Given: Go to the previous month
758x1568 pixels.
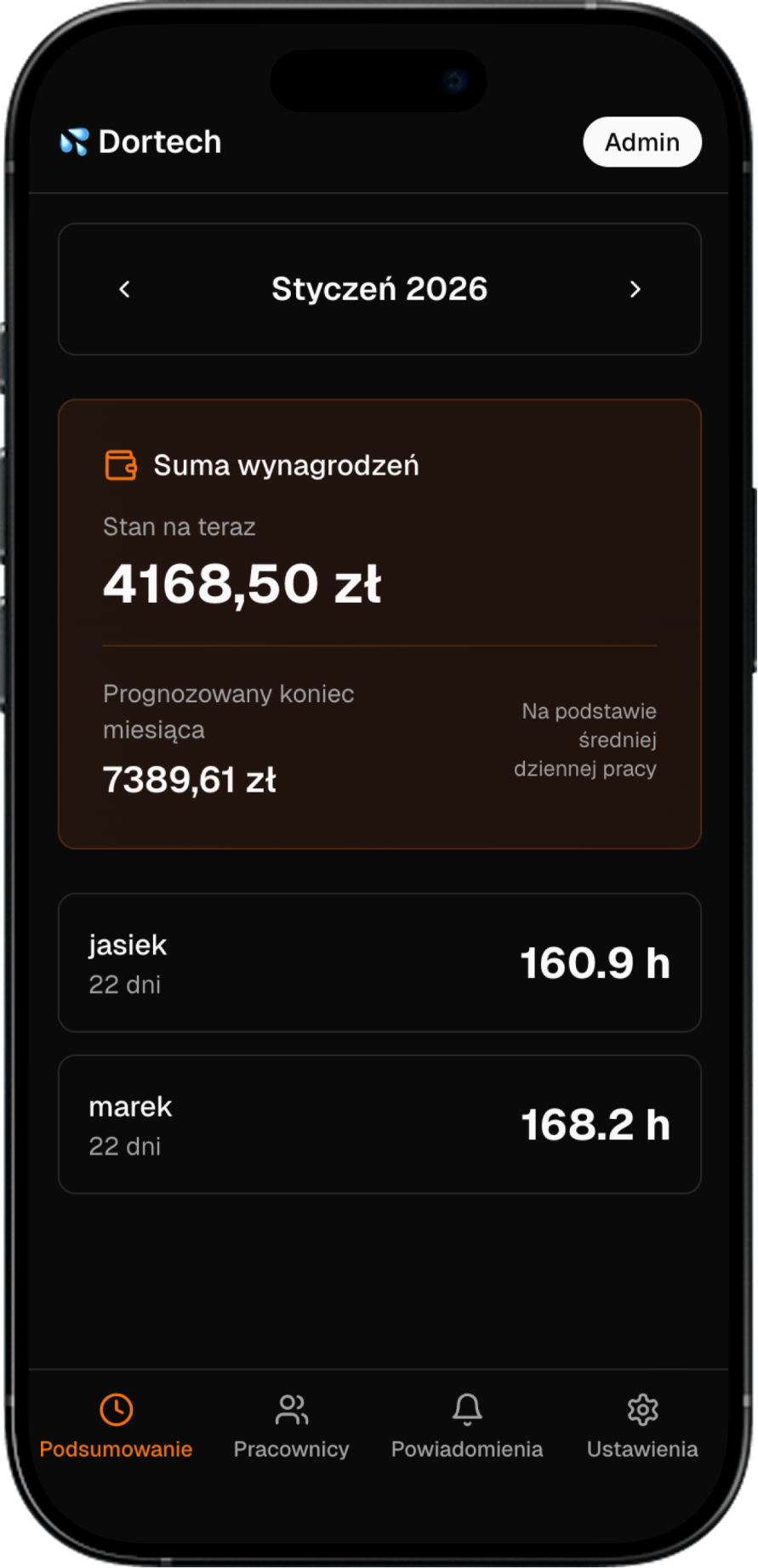Looking at the screenshot, I should click(125, 289).
